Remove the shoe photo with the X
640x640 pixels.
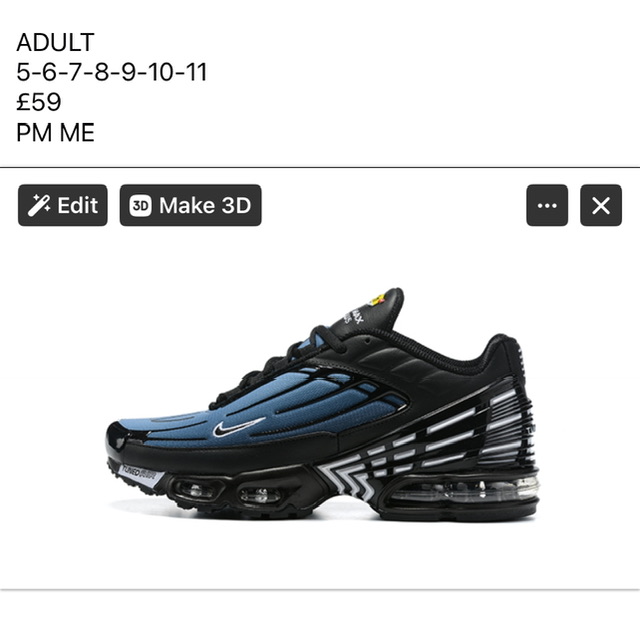coord(600,206)
